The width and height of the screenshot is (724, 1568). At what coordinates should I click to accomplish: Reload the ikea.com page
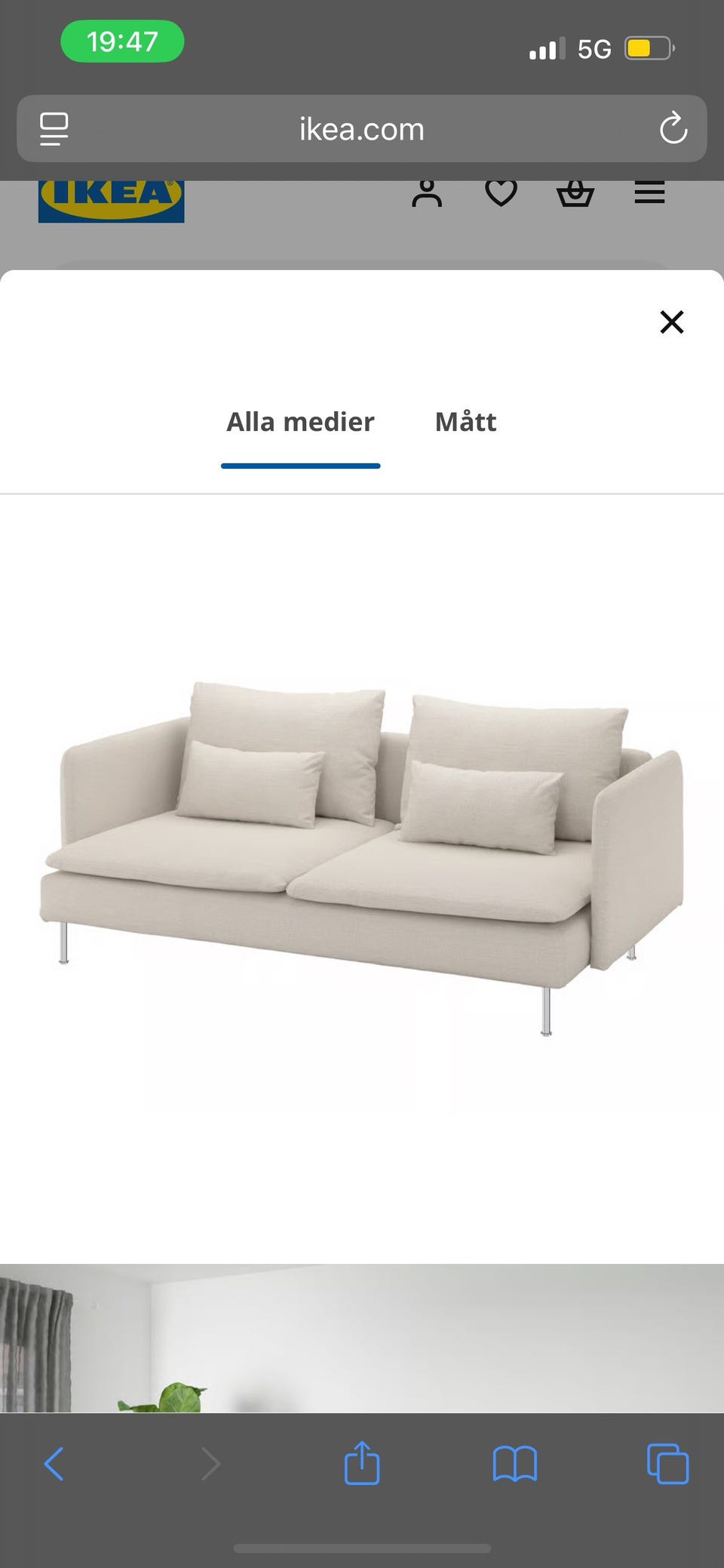point(673,129)
